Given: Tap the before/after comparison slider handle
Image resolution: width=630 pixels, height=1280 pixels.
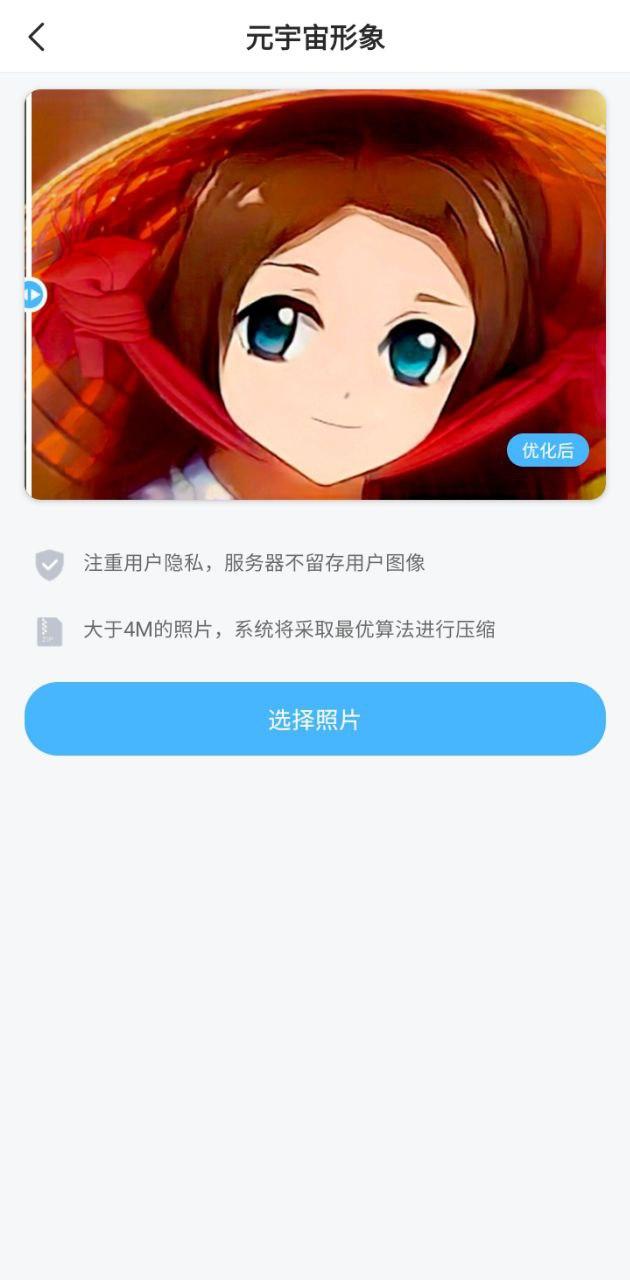Looking at the screenshot, I should [32, 295].
